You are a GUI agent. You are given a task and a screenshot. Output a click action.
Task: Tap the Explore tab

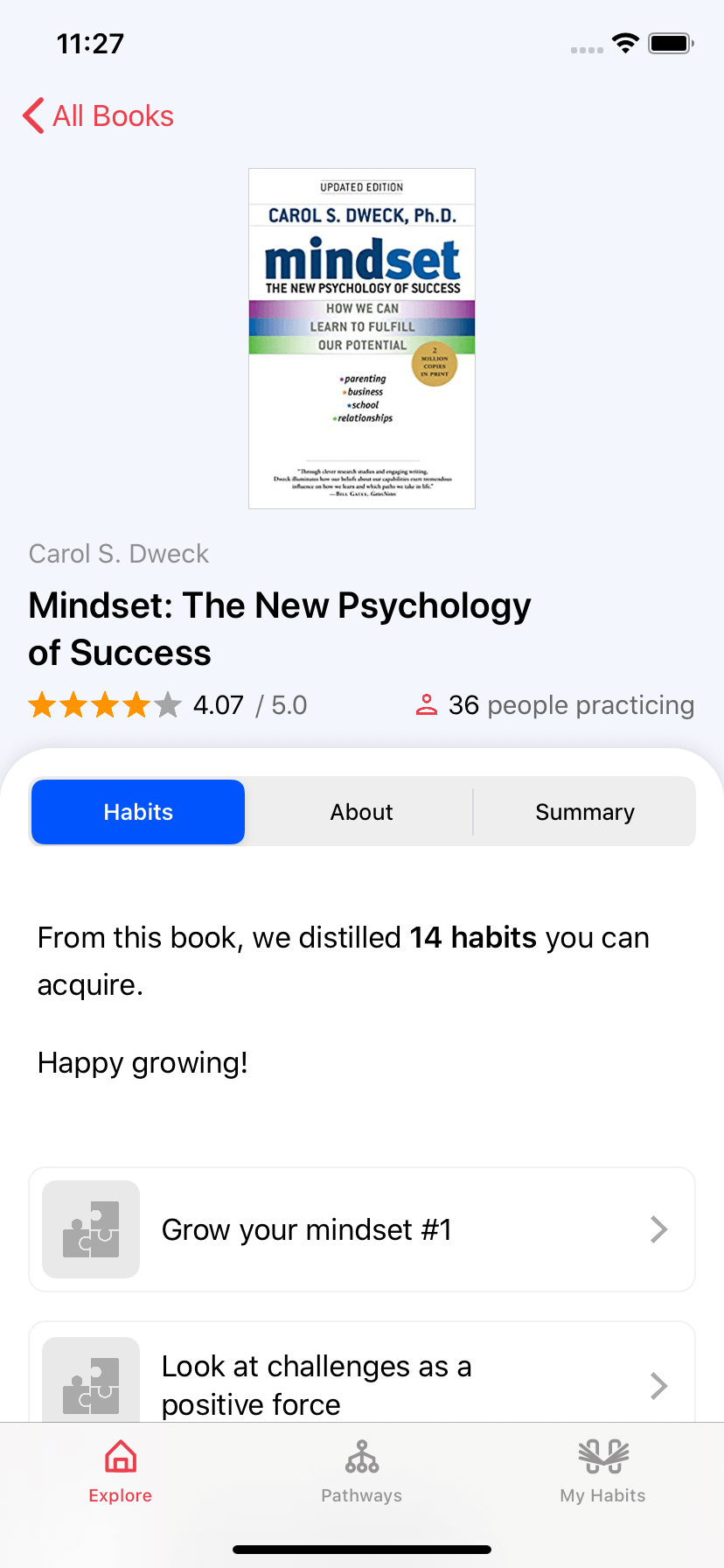tap(121, 1472)
